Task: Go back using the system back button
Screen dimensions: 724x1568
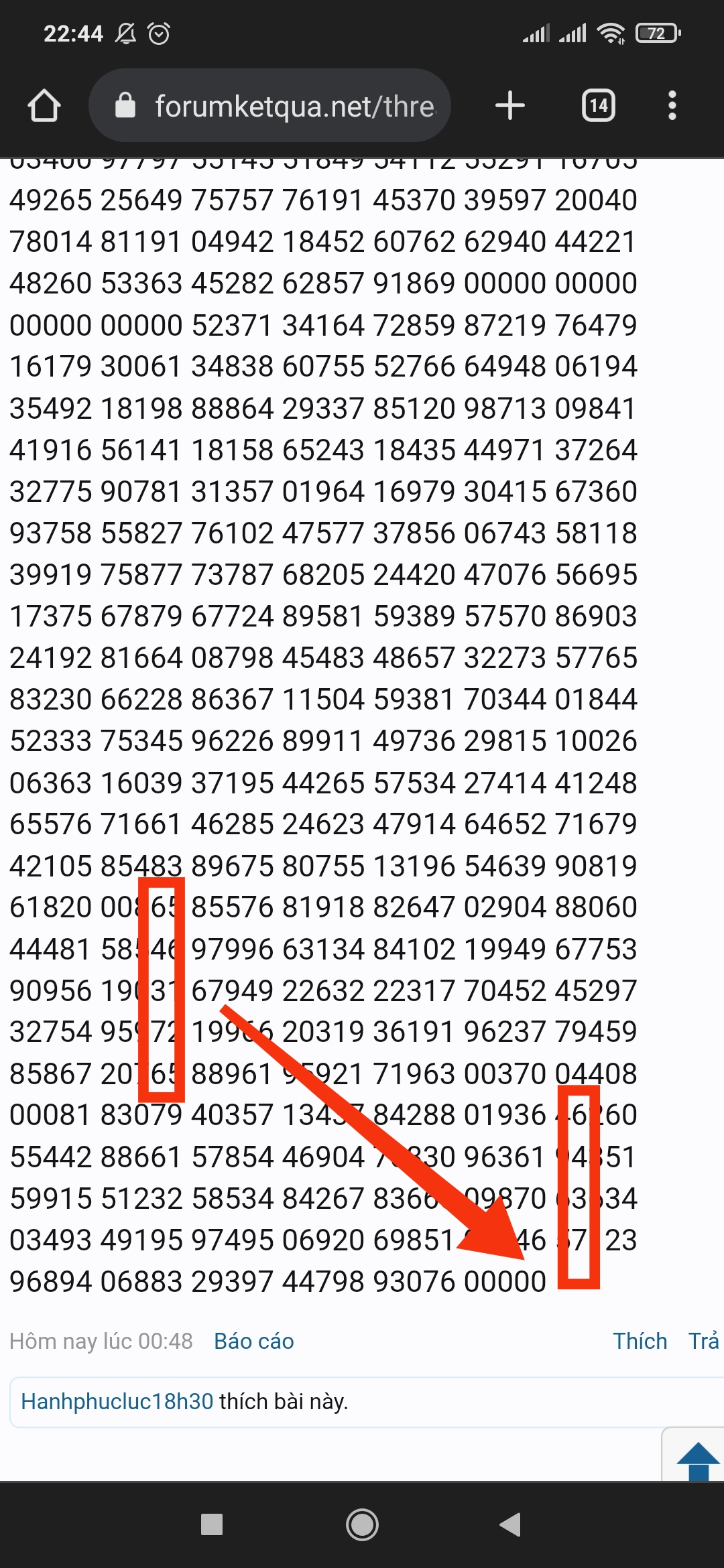Action: pos(510,1524)
